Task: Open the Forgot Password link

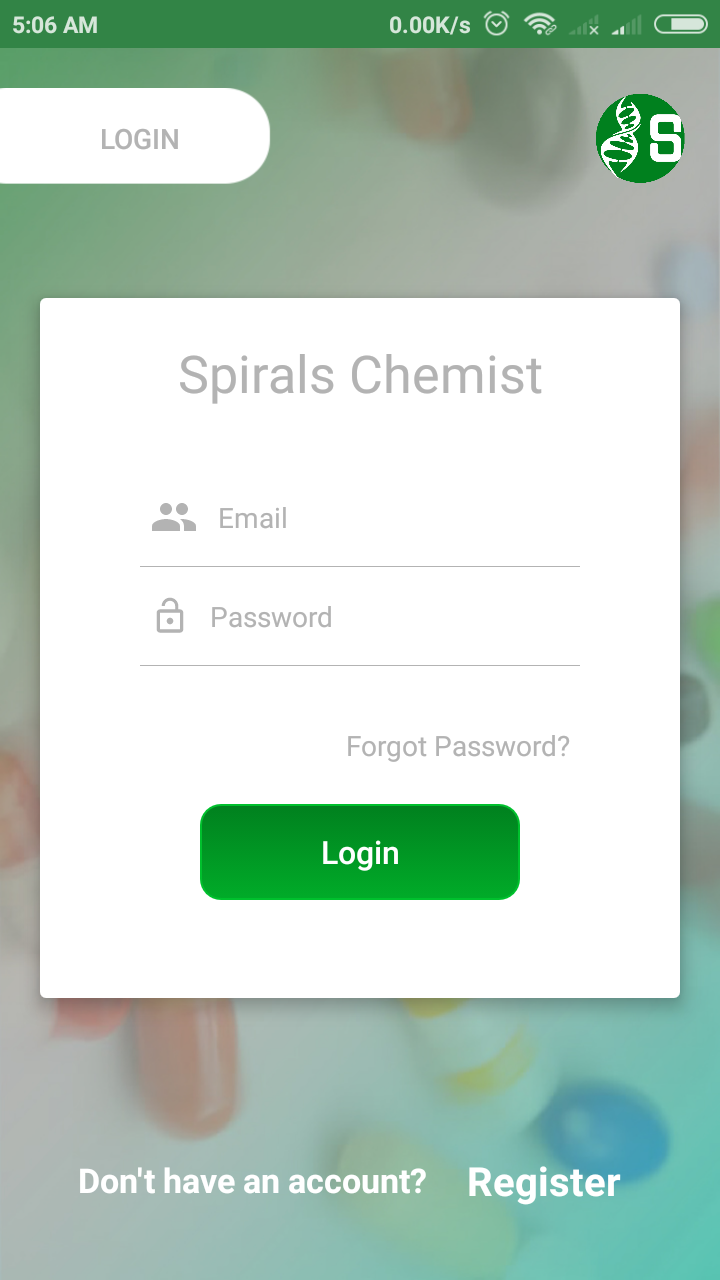Action: coord(458,747)
